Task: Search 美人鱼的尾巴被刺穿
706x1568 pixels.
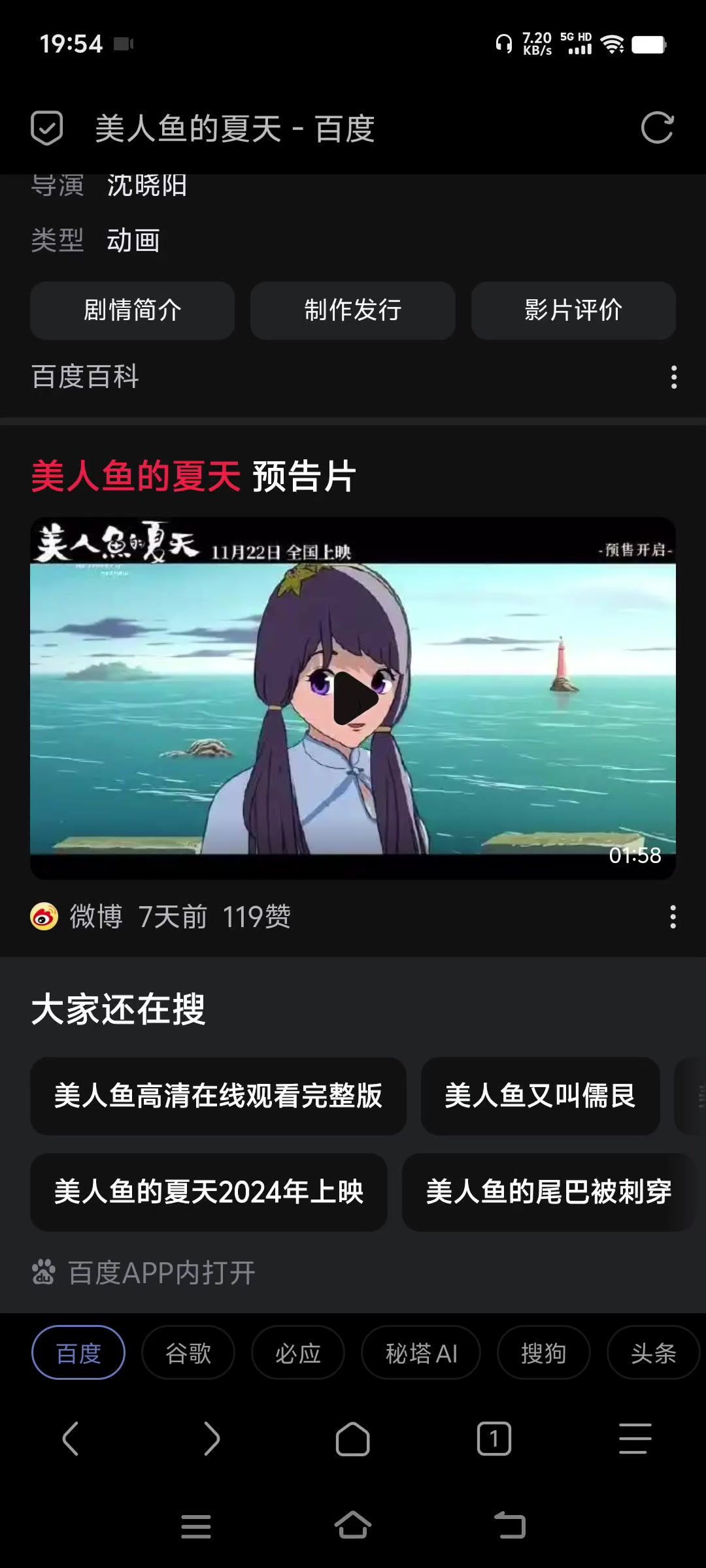Action: point(548,1192)
